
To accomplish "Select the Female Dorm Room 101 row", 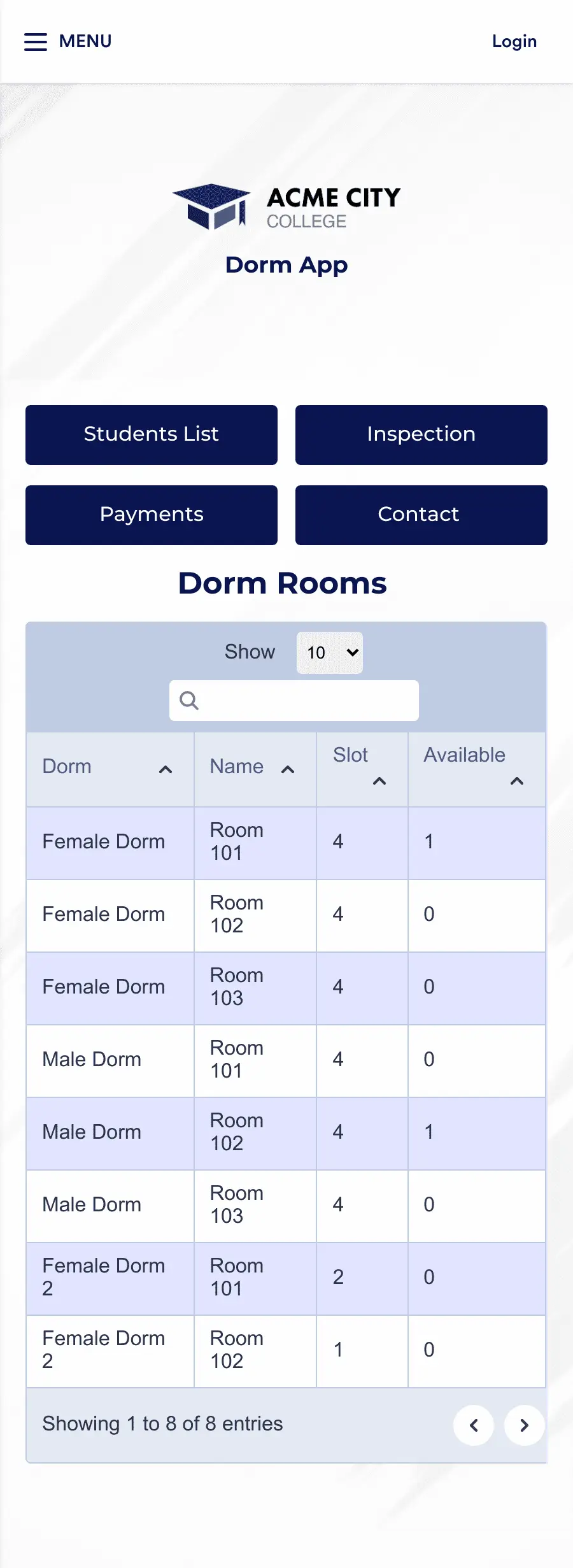I will 286,842.
